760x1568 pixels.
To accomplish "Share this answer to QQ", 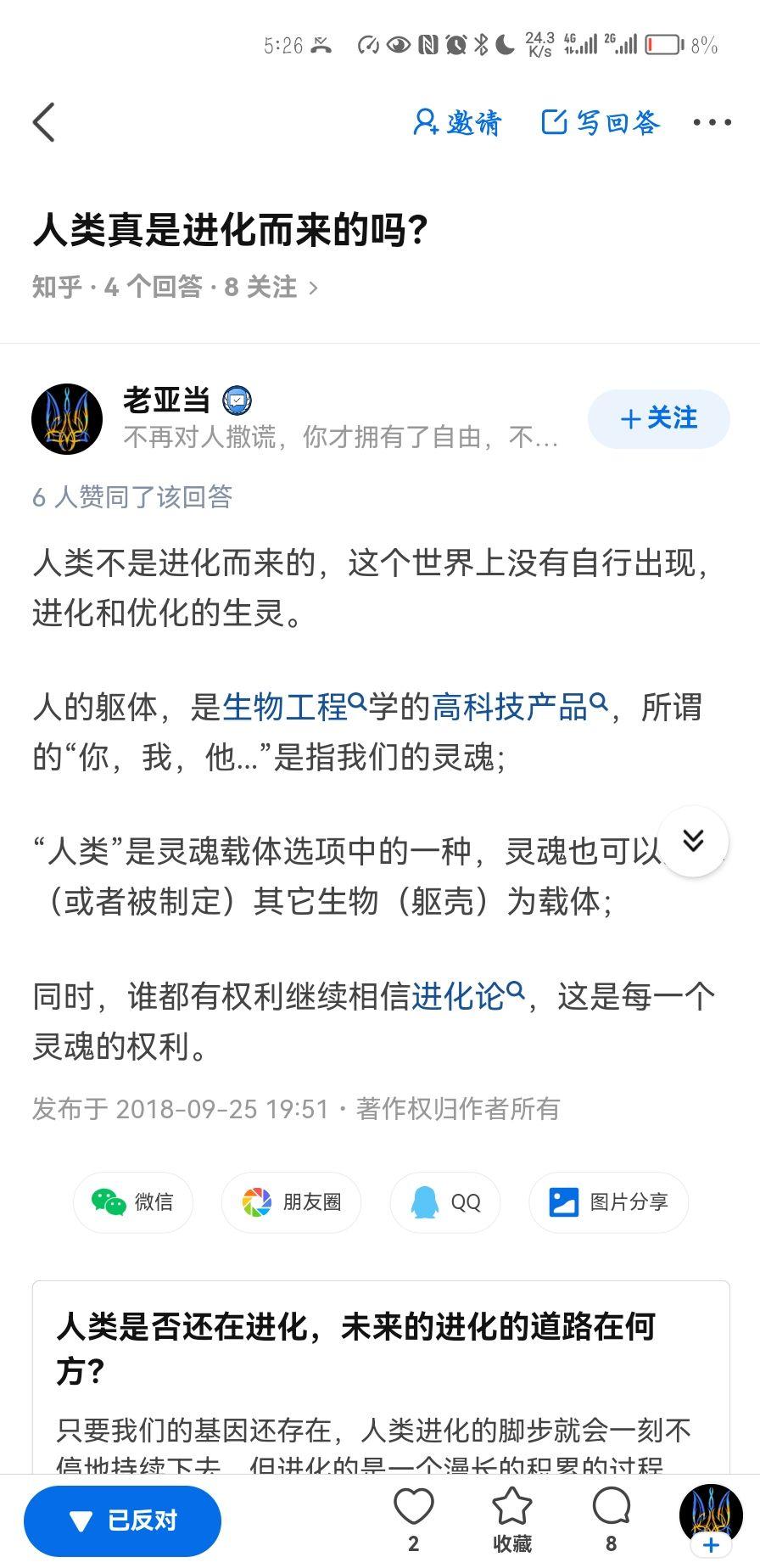I will 445,1202.
